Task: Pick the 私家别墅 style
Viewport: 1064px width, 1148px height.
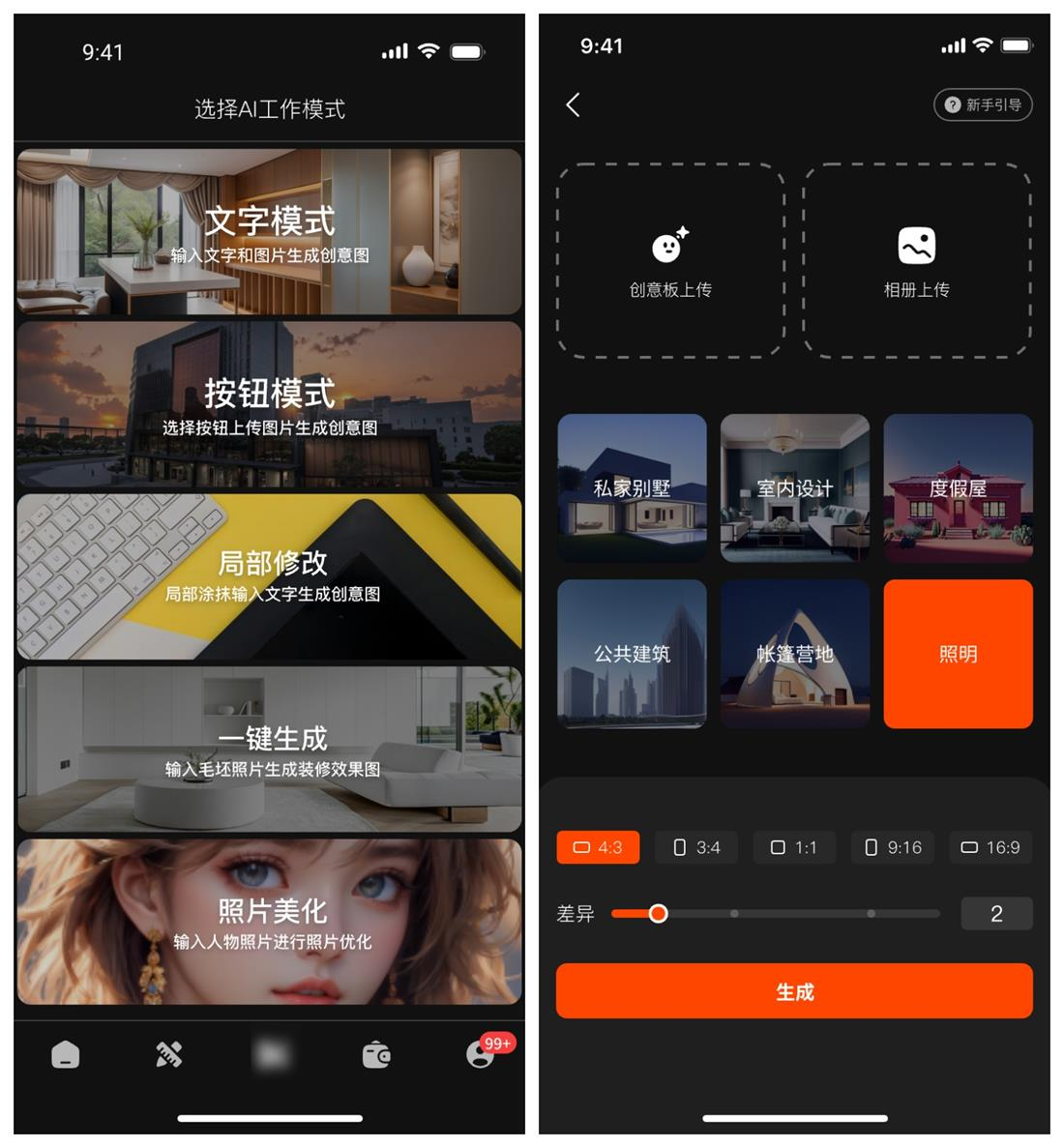Action: click(x=632, y=488)
